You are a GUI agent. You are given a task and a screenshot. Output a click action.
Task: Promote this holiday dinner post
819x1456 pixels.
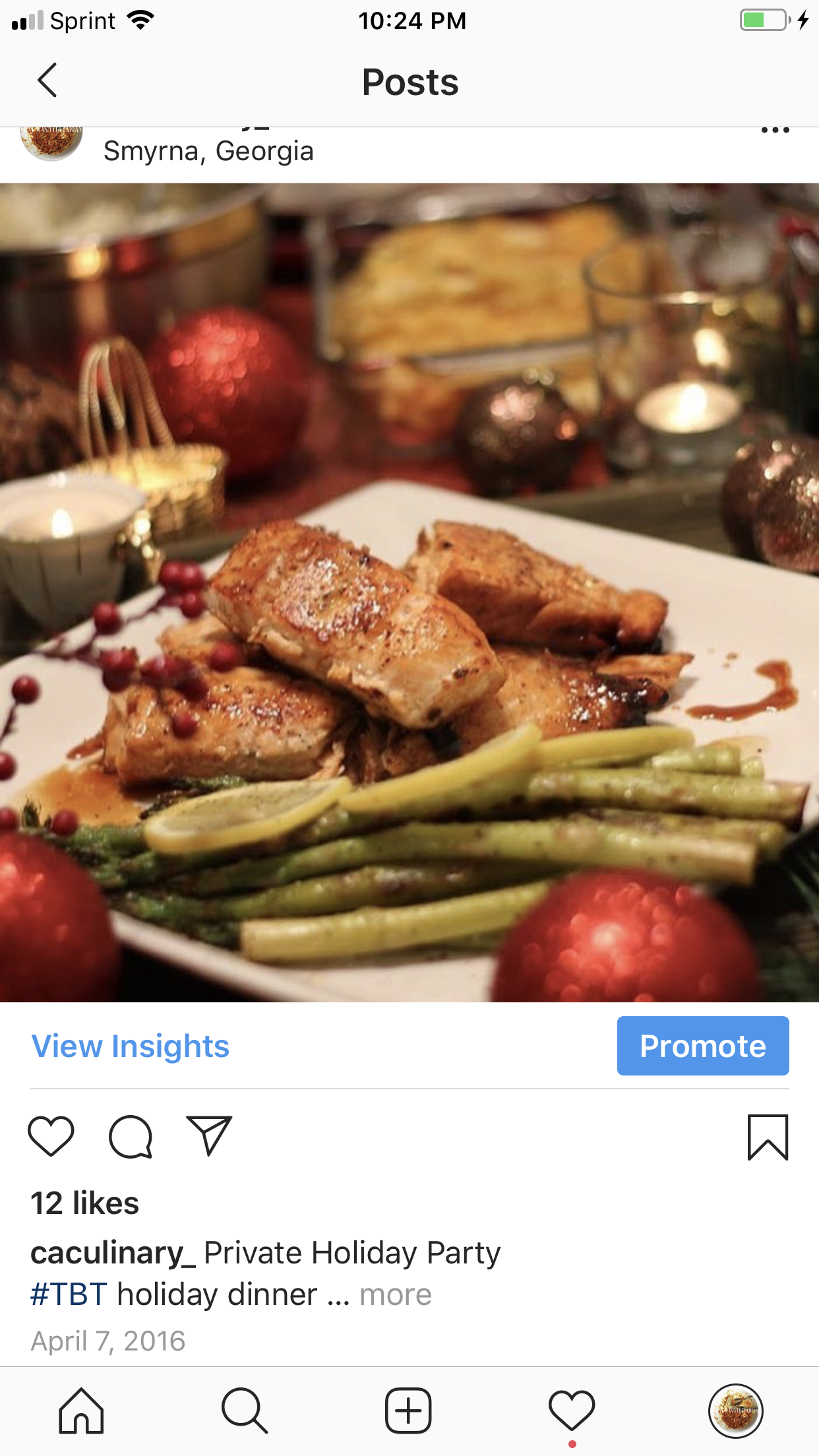click(x=702, y=1046)
